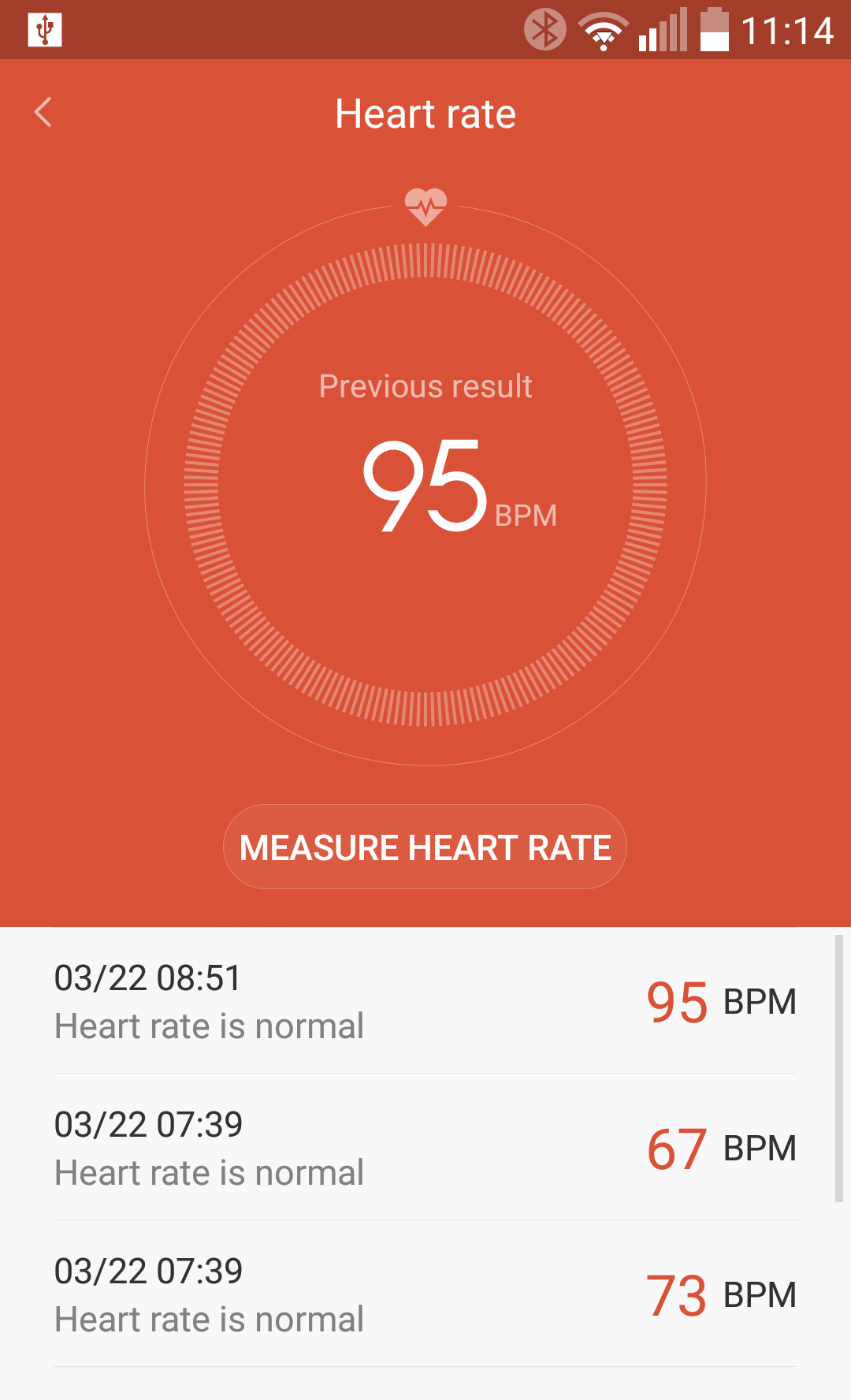Go back from the Heart rate screen
Screen dimensions: 851x1400
(x=43, y=113)
